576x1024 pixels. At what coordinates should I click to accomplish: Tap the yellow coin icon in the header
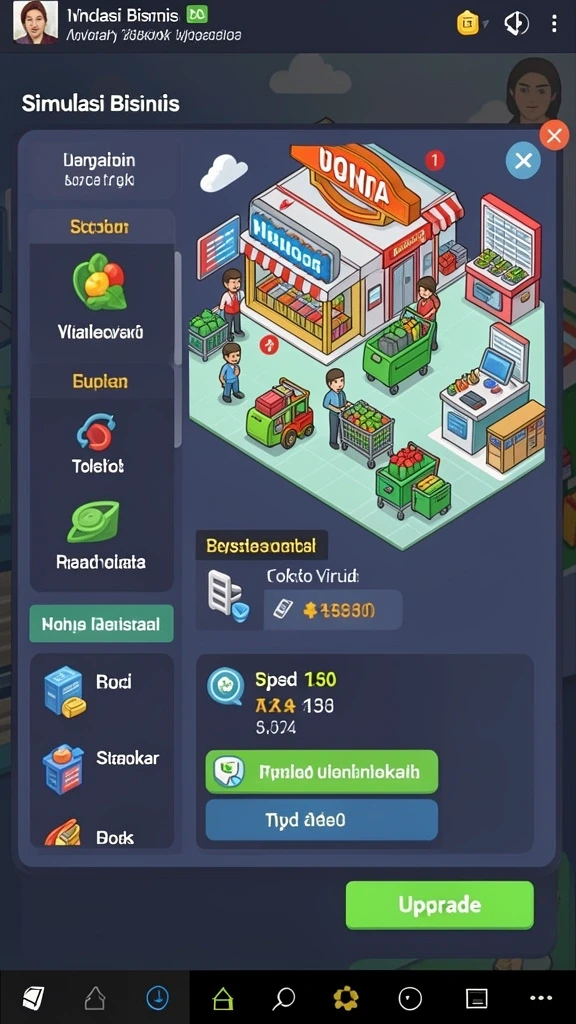pos(468,24)
